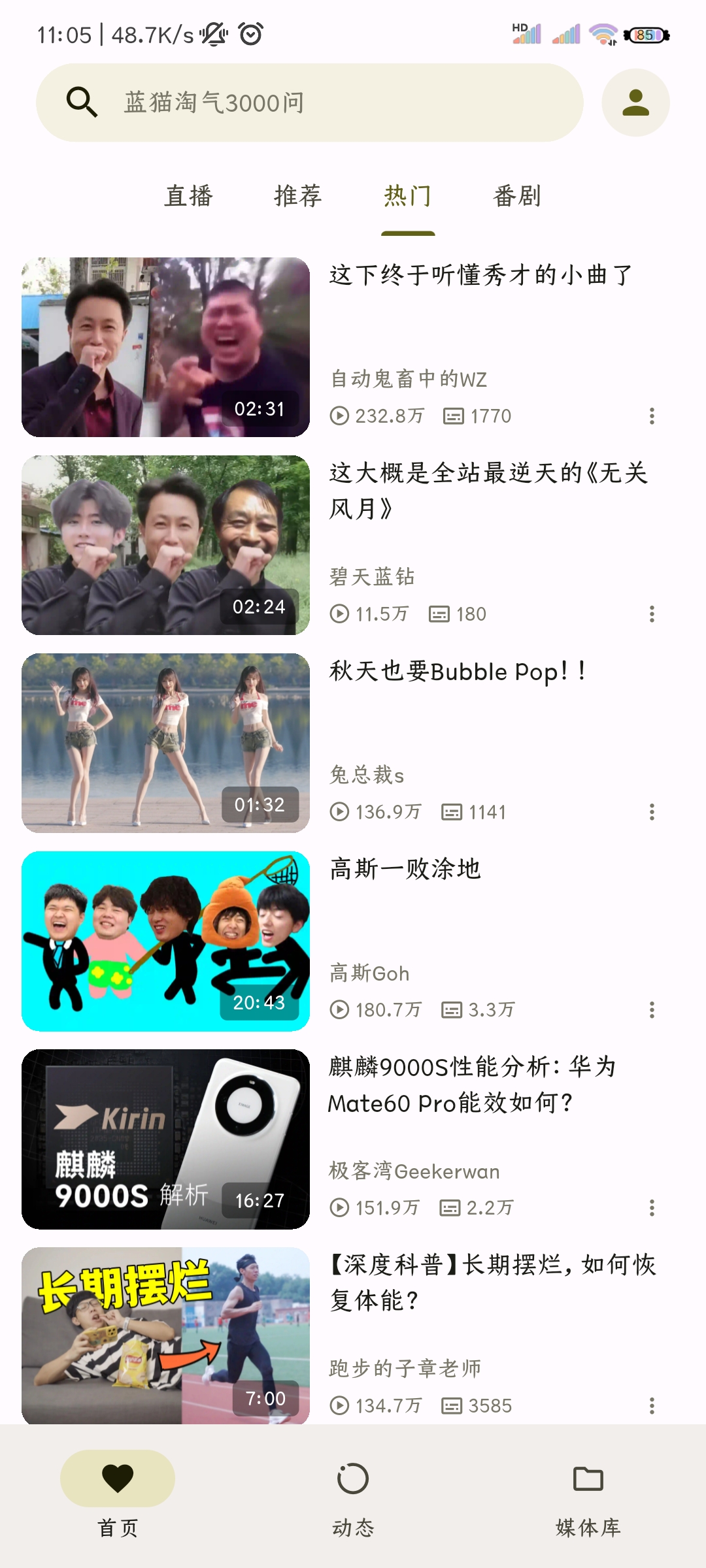Open the video 这下终于听懂秀才的小曲了
Image resolution: width=706 pixels, height=1568 pixels.
click(x=165, y=347)
